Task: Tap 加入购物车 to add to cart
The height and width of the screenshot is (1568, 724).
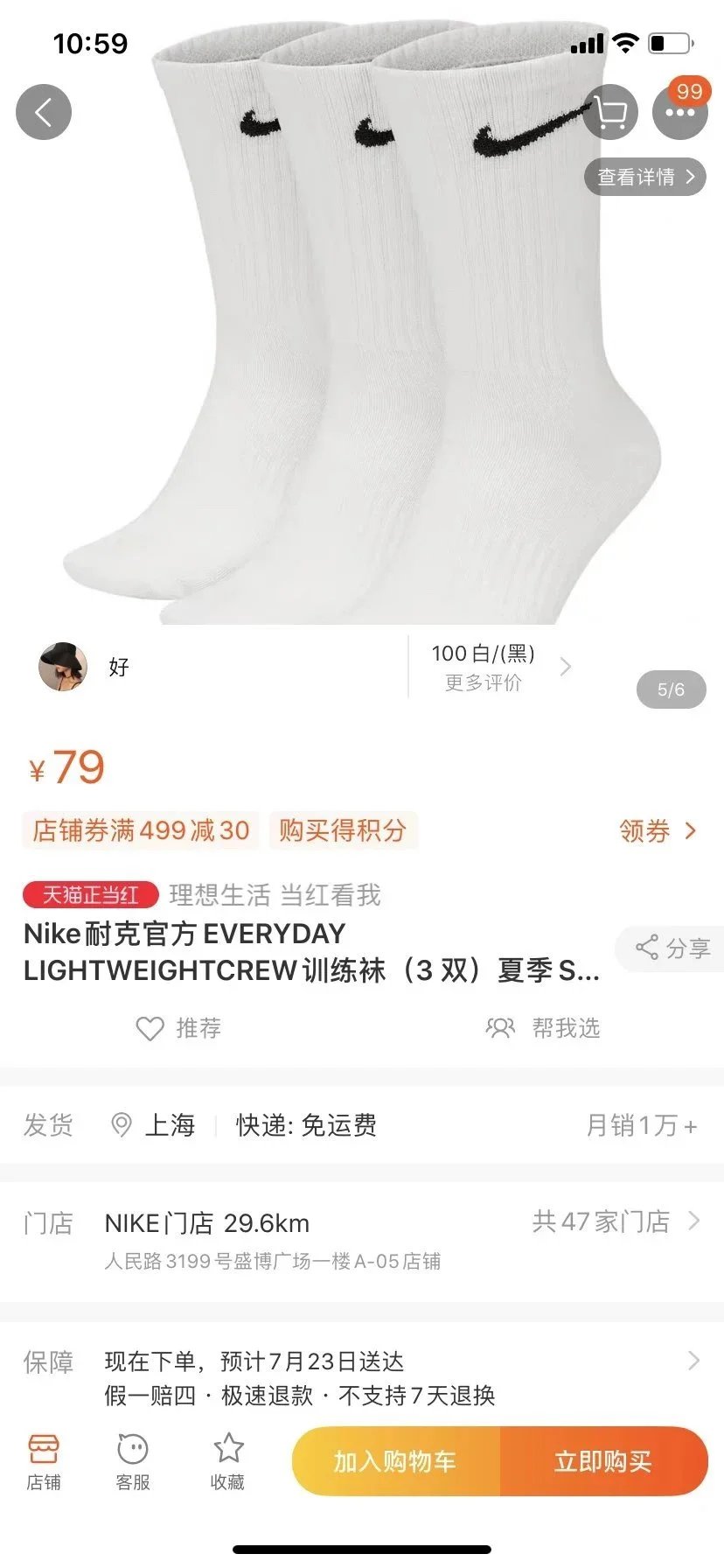Action: 395,1461
